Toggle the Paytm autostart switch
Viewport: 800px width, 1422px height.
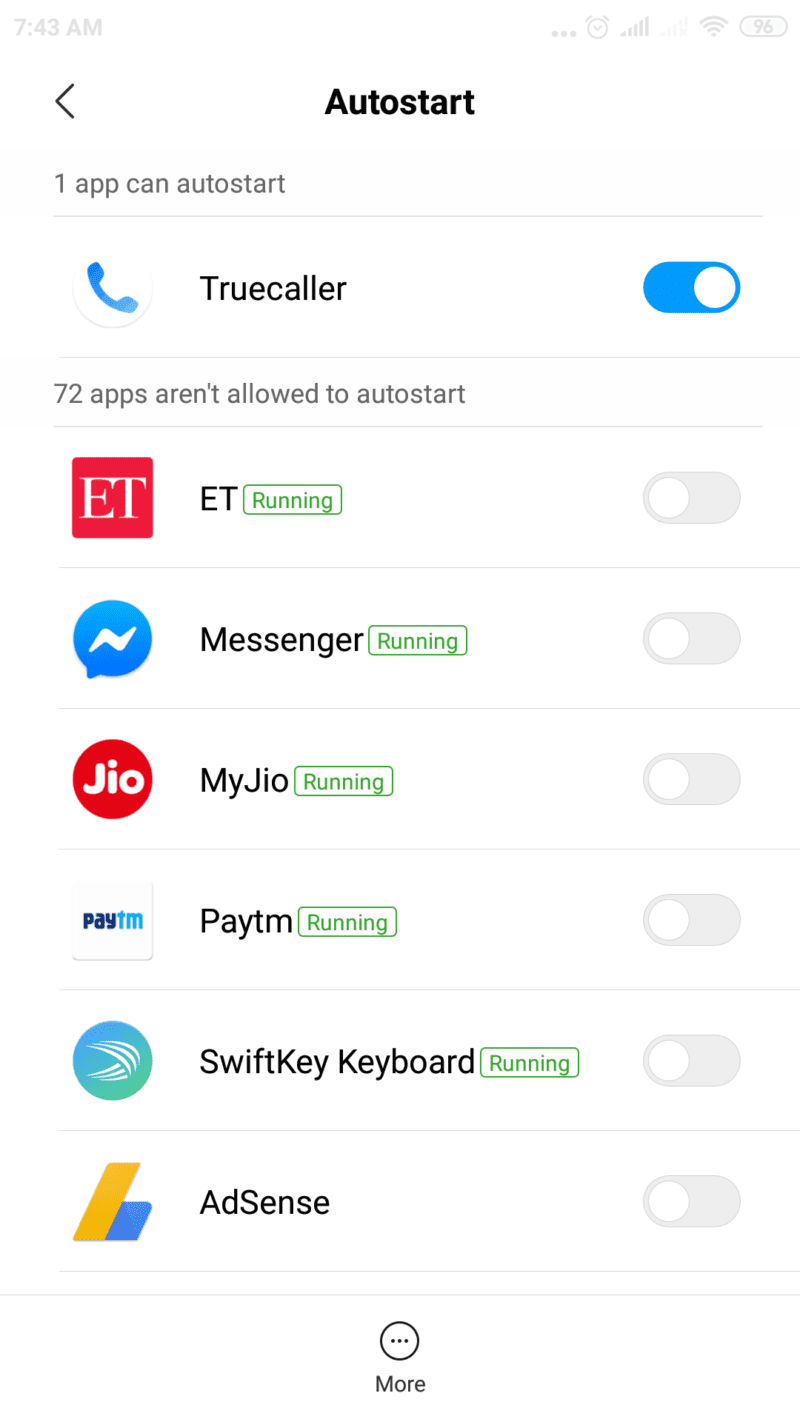click(x=691, y=921)
